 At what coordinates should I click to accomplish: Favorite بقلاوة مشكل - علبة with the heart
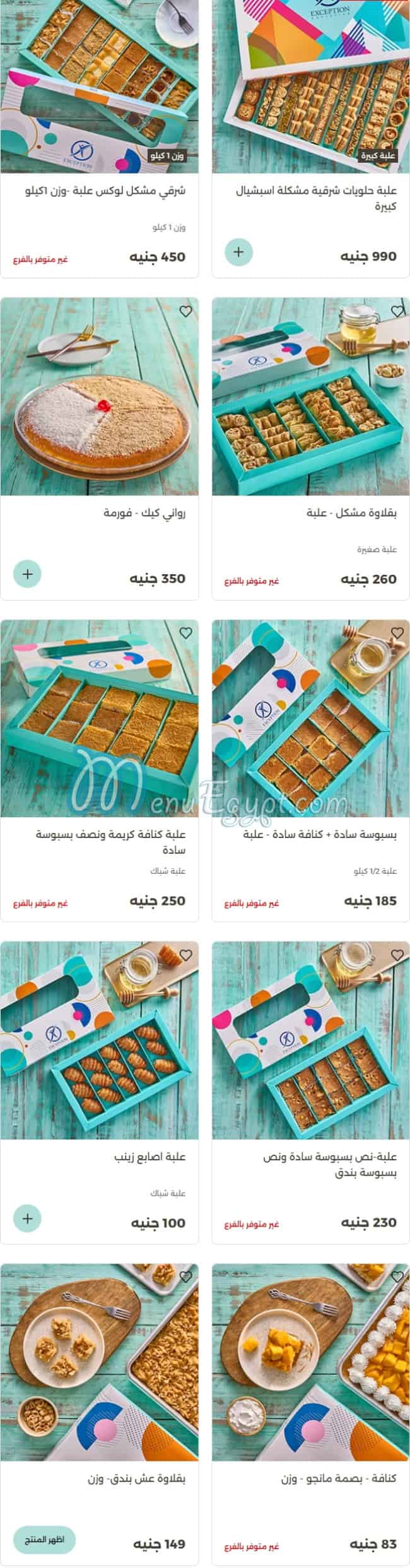[x=397, y=312]
